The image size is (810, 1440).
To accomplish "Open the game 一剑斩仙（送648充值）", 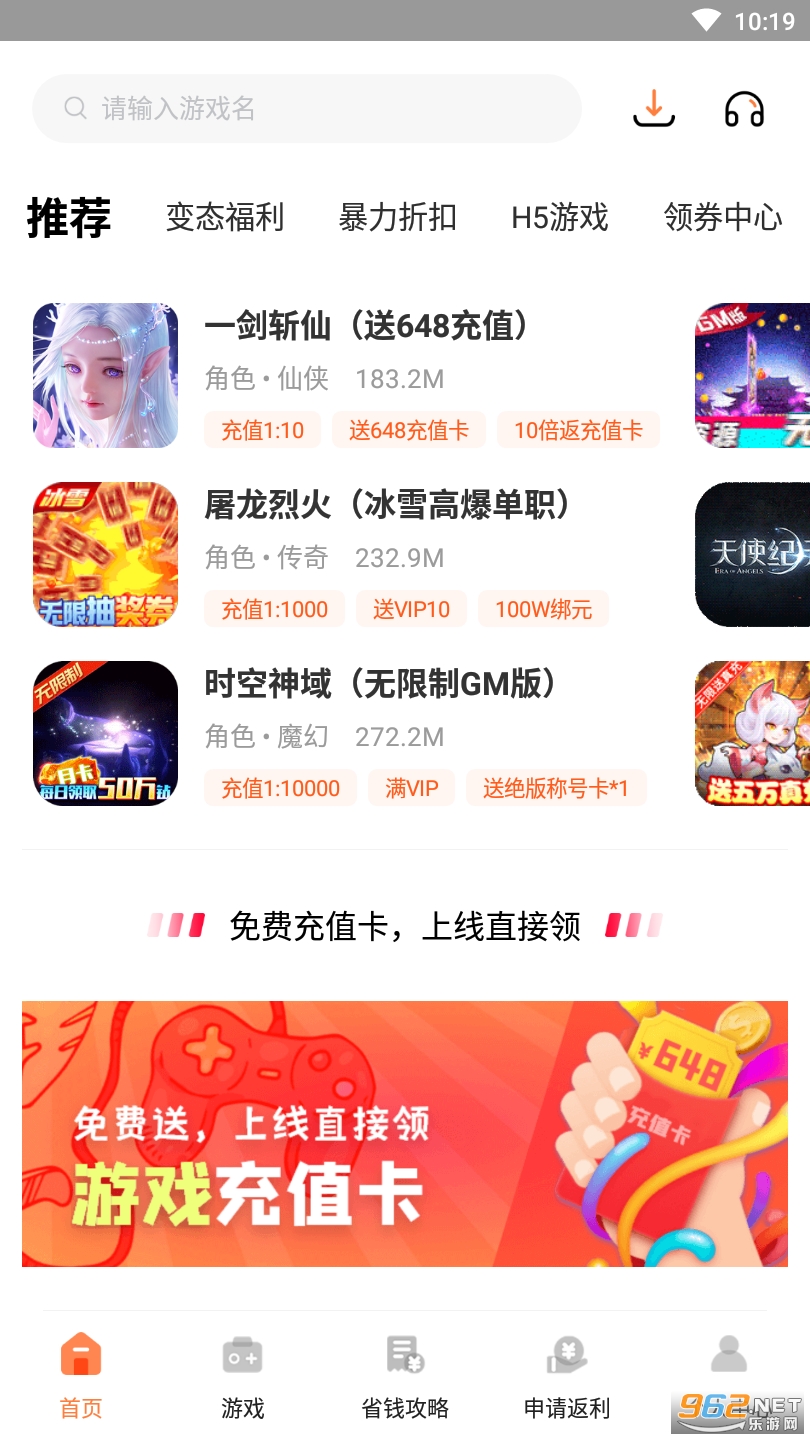I will point(366,327).
